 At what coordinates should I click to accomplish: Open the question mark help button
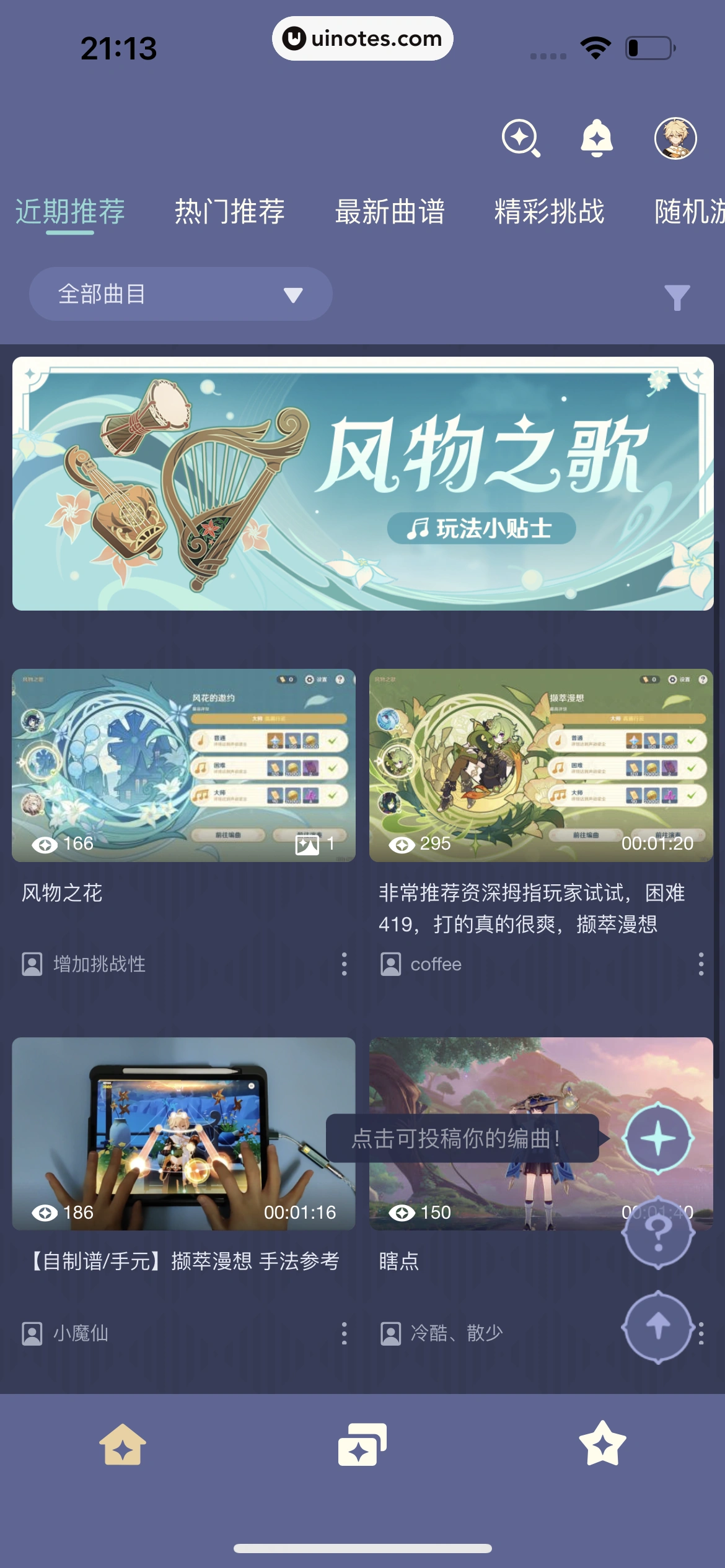coord(657,1232)
